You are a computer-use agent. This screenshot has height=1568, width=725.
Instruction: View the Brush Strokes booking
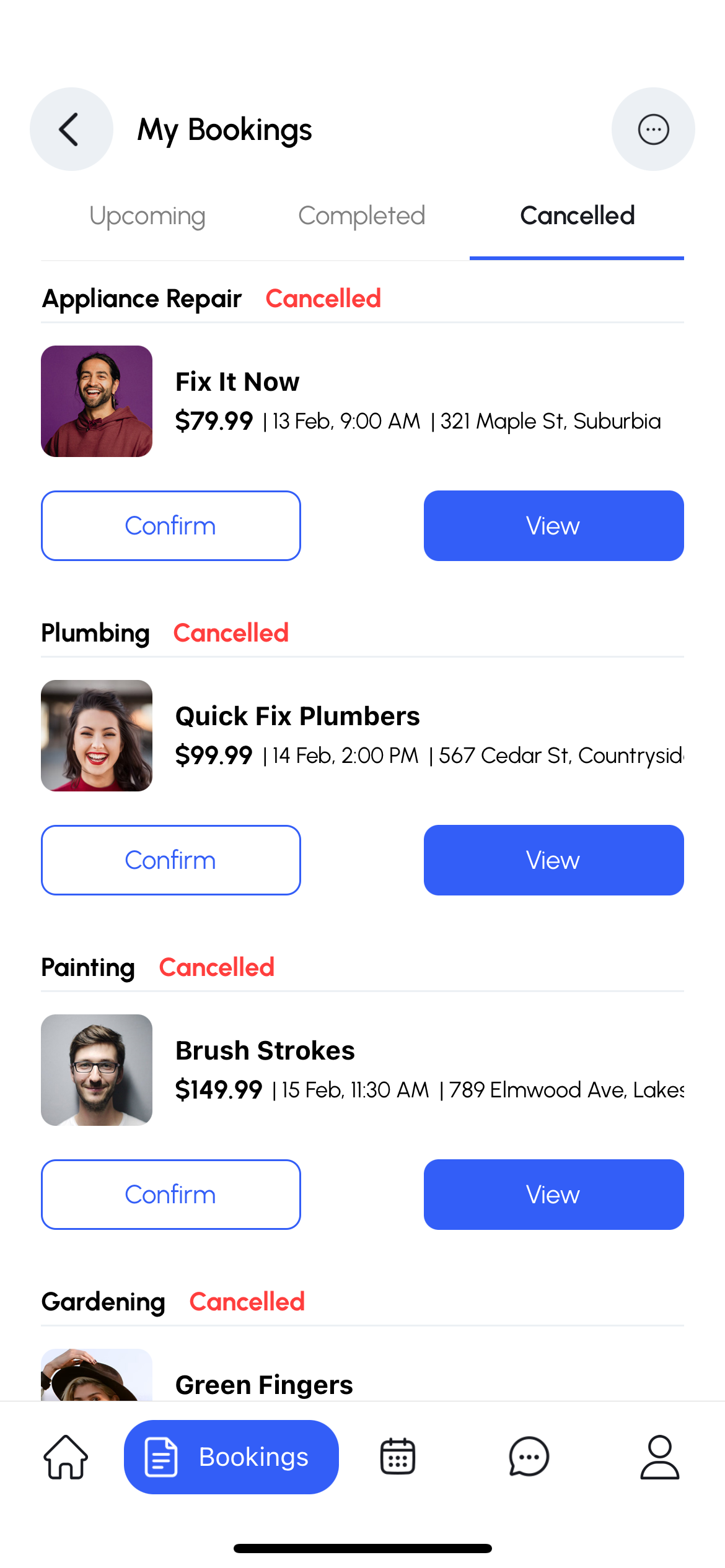point(553,1195)
